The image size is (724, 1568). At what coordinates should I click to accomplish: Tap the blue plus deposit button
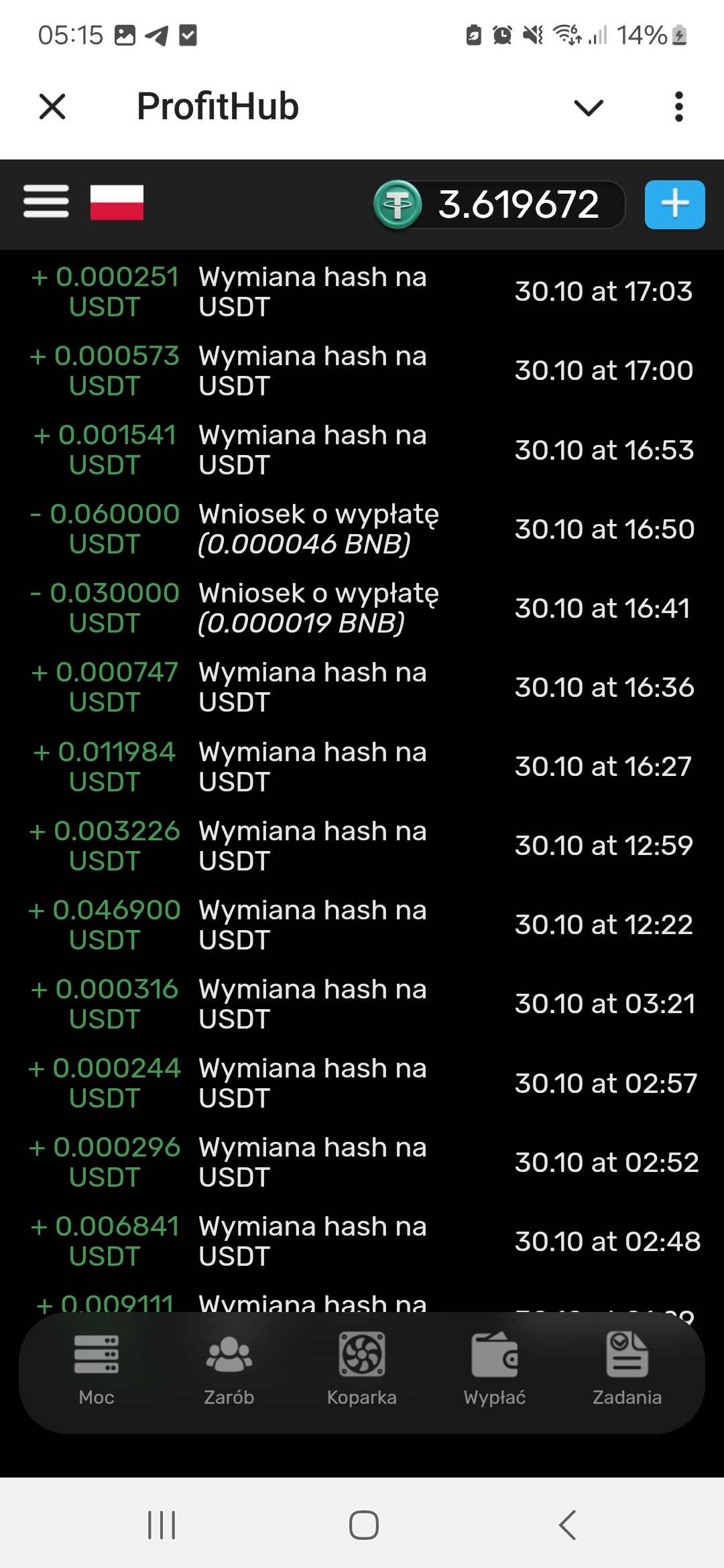coord(674,204)
